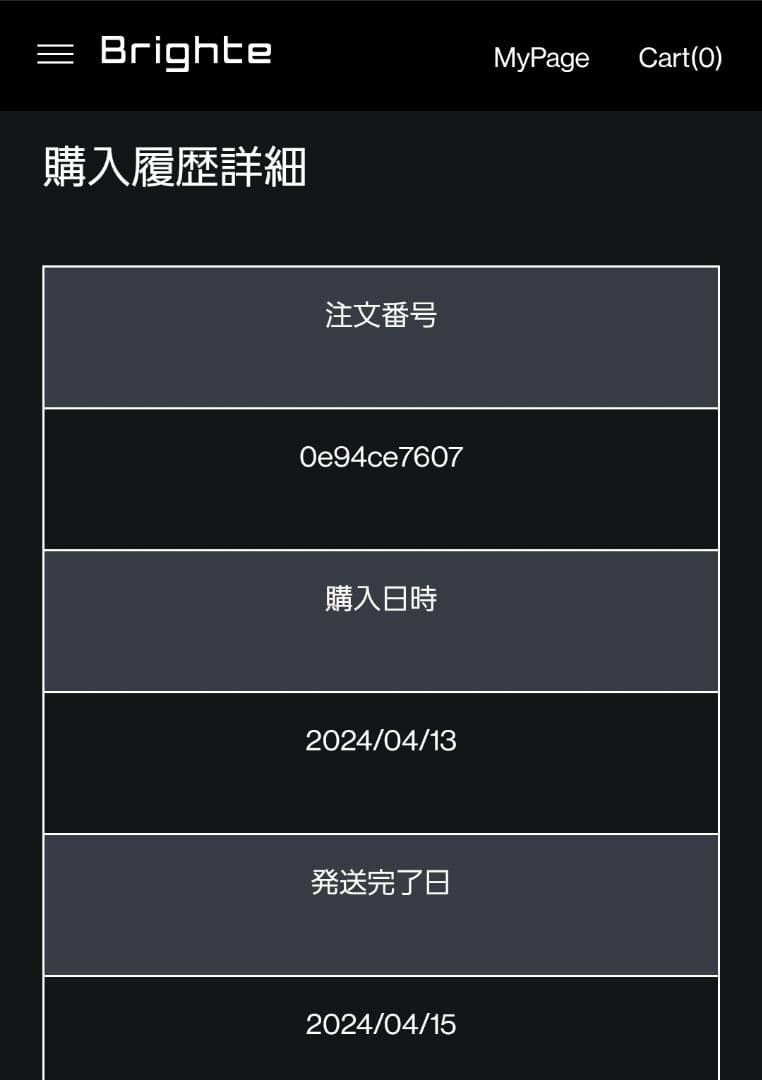Go to Brighte home via logo
The height and width of the screenshot is (1080, 762).
186,53
